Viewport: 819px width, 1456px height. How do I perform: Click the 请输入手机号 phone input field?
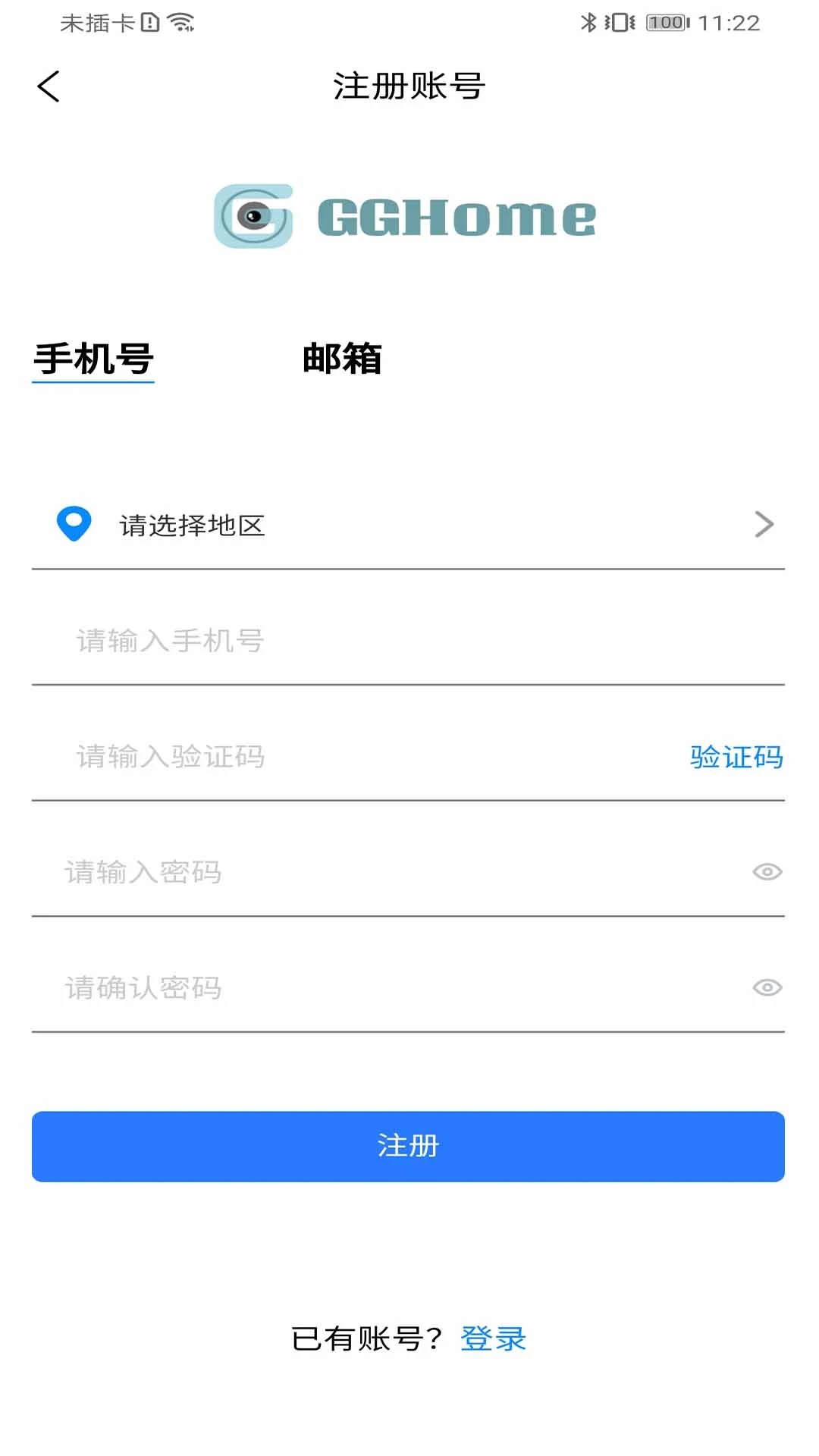[x=303, y=641]
